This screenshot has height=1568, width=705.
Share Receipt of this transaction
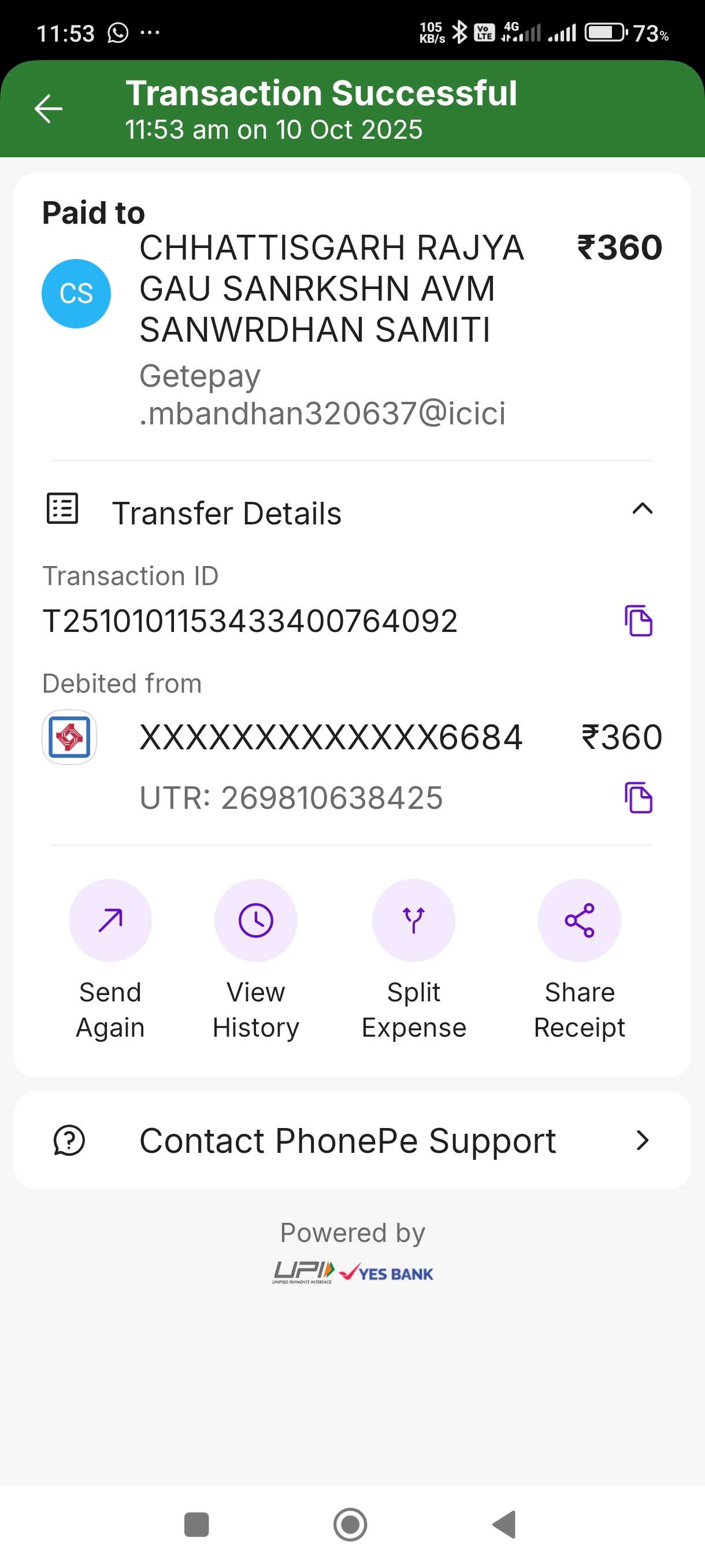click(579, 920)
